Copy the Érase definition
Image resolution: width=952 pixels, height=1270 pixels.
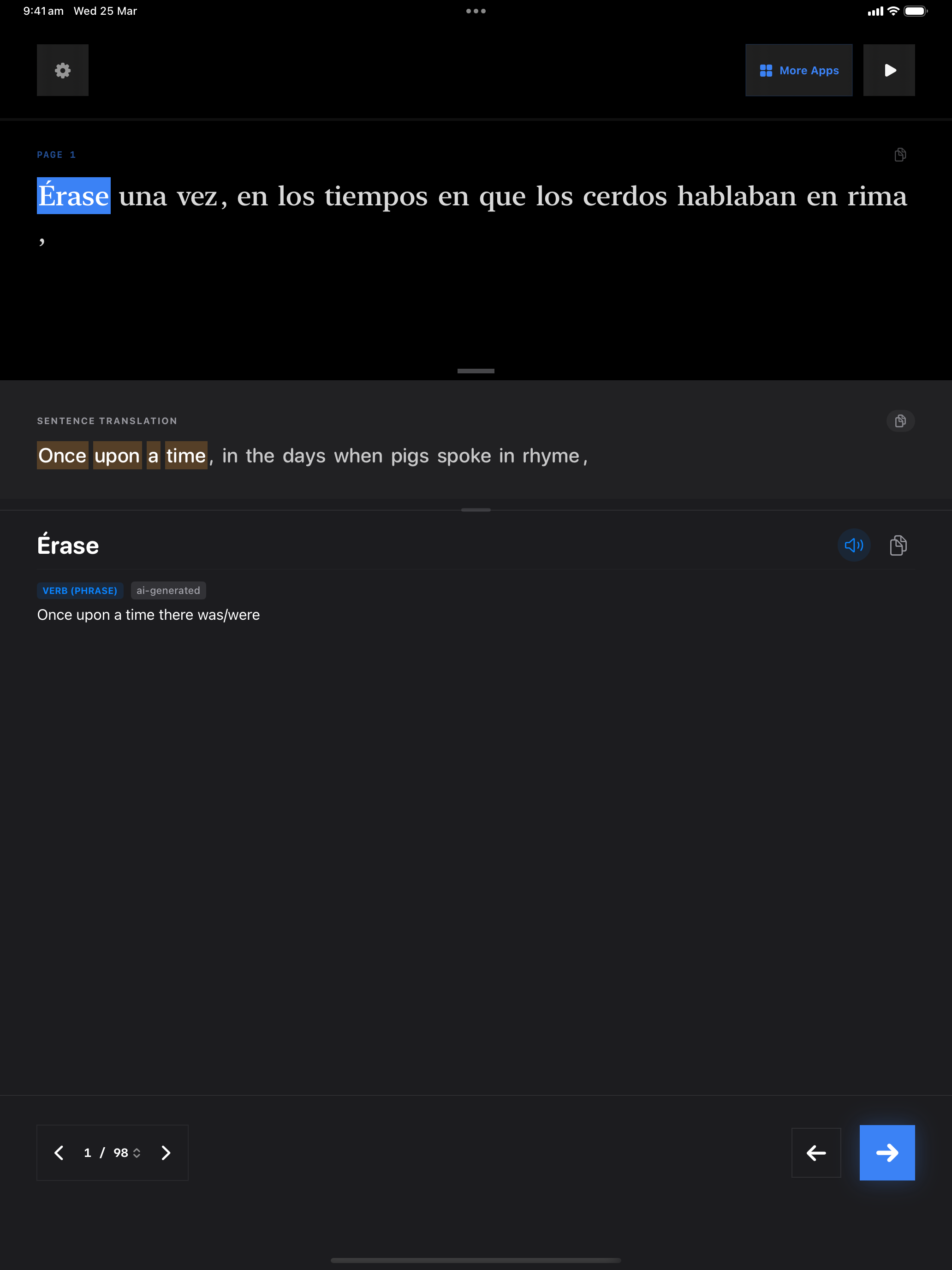pyautogui.click(x=898, y=545)
